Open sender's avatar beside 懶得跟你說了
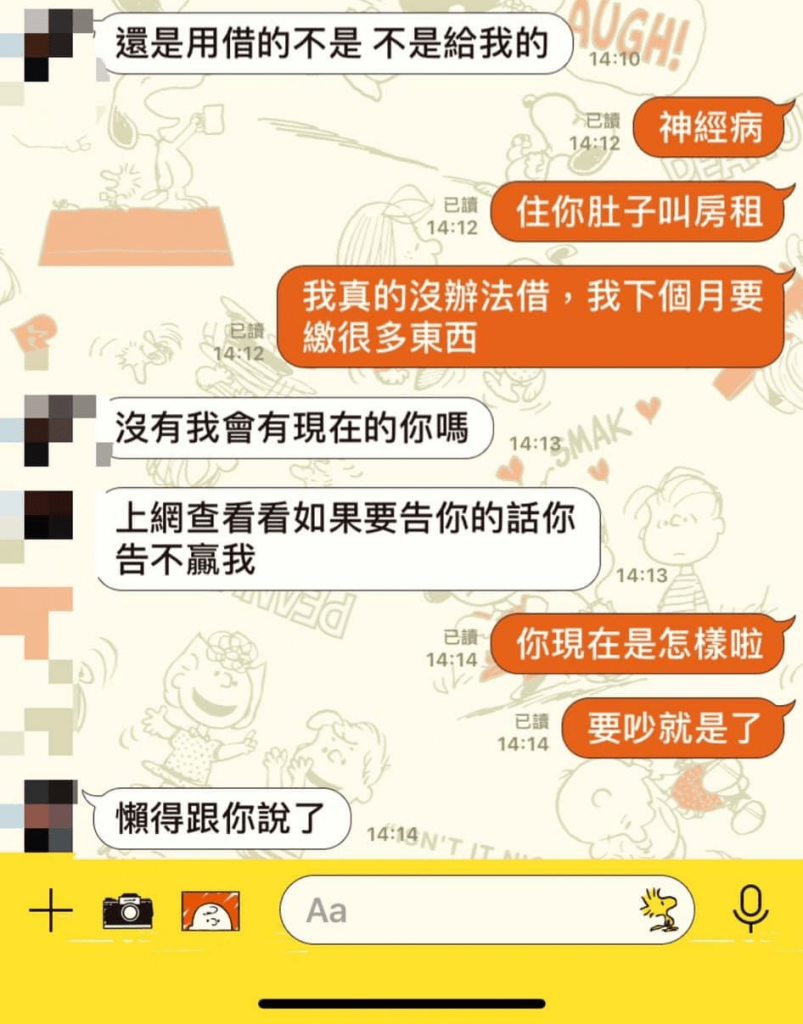Image resolution: width=803 pixels, height=1024 pixels. (x=48, y=817)
